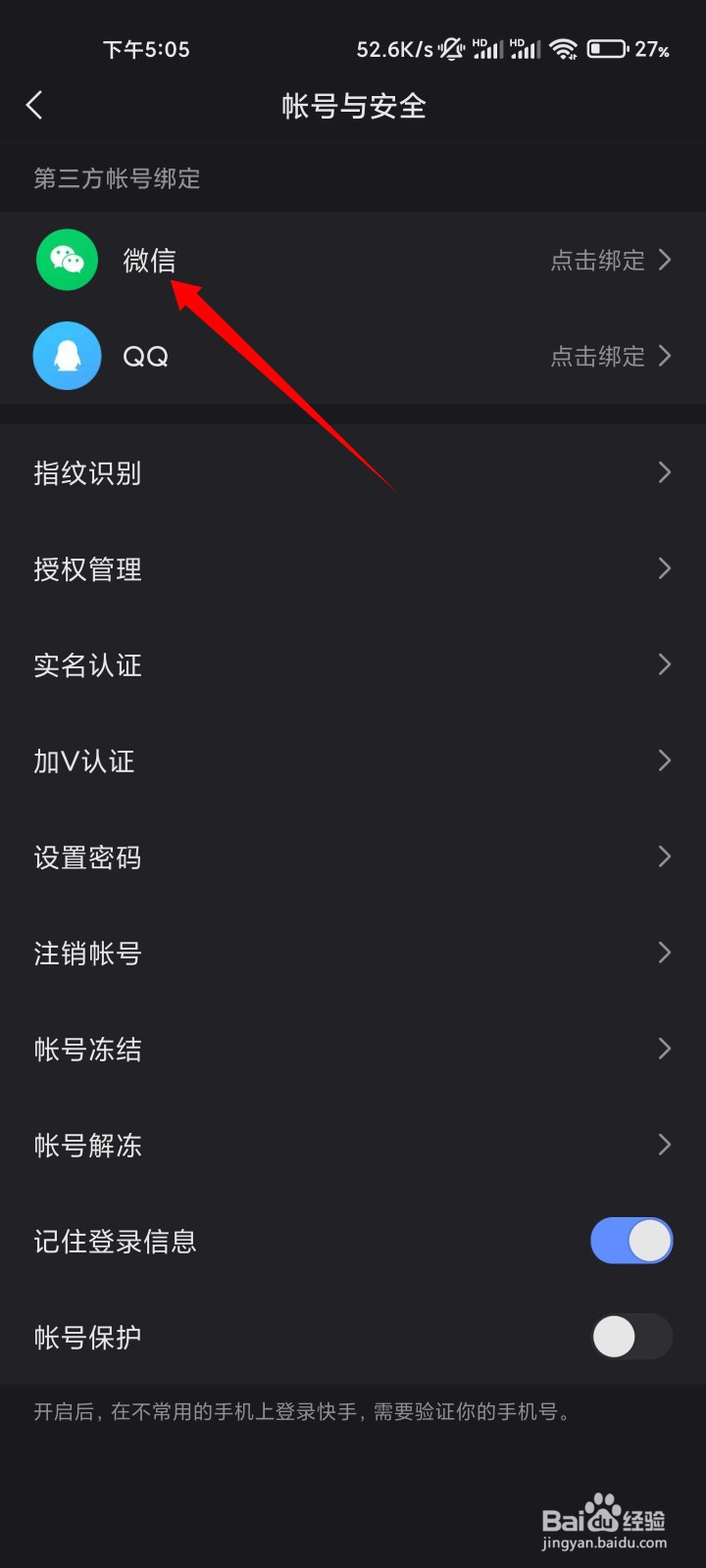Open 注销帐号 account cancellation
The width and height of the screenshot is (706, 1568).
(353, 952)
